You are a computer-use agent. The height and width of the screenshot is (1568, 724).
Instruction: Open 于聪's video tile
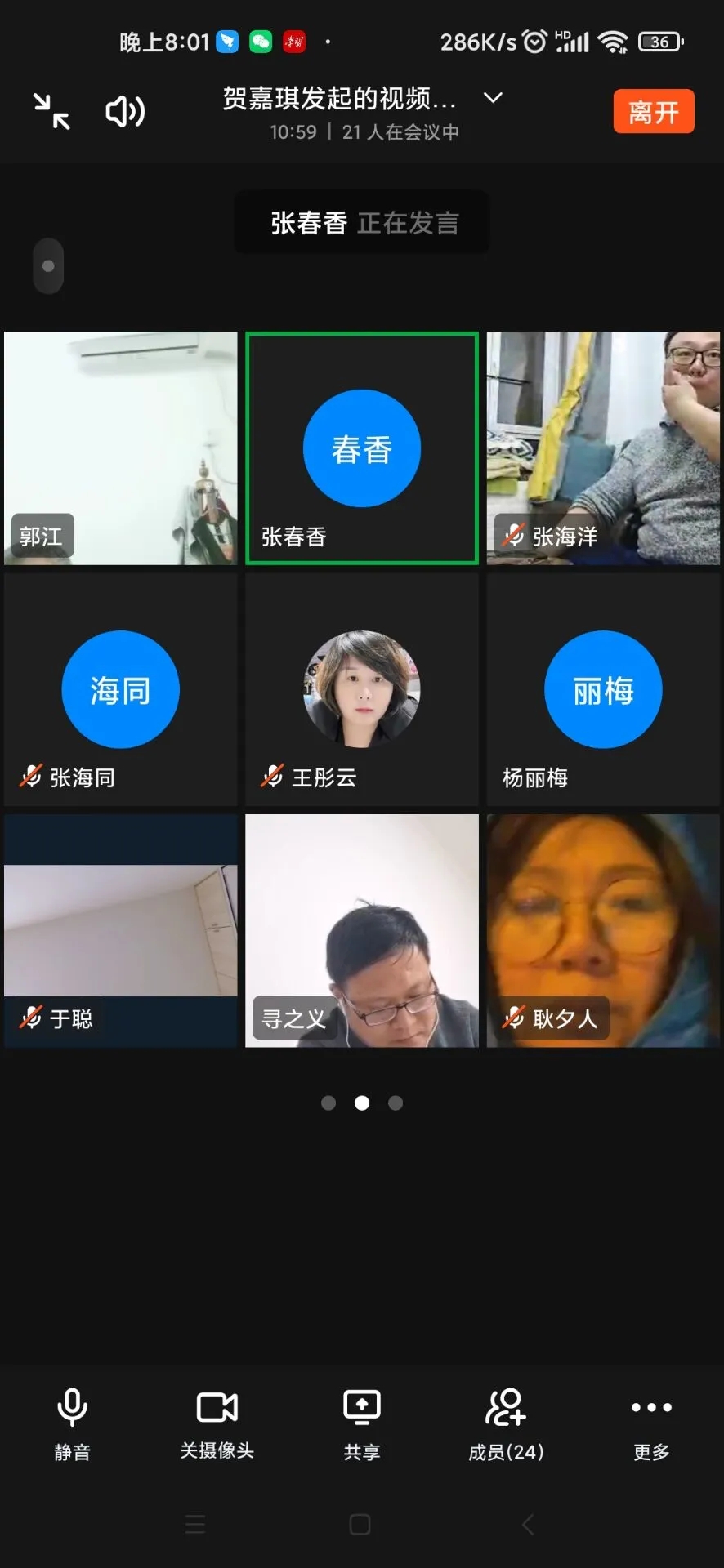[121, 930]
